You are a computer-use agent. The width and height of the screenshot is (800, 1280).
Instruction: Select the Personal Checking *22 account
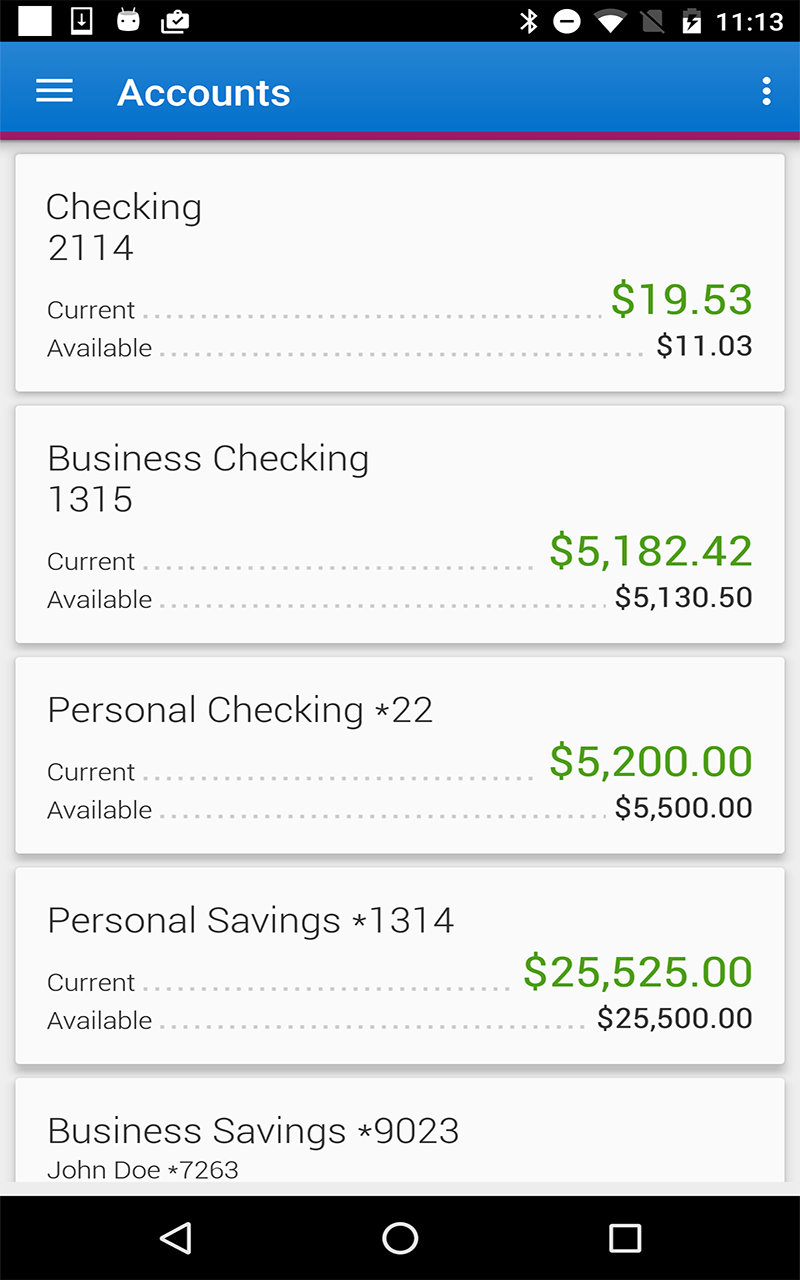tap(400, 755)
